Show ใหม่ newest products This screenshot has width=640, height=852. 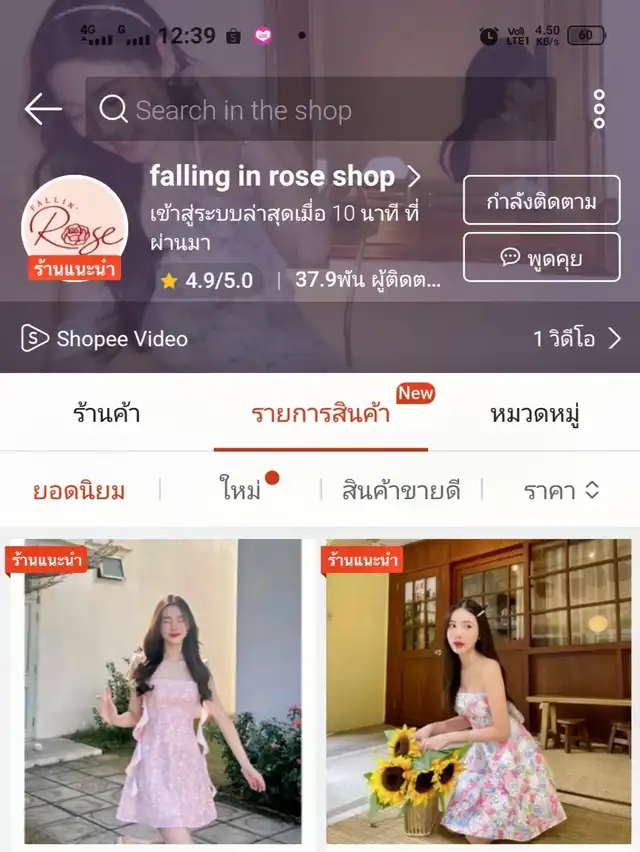[x=240, y=490]
